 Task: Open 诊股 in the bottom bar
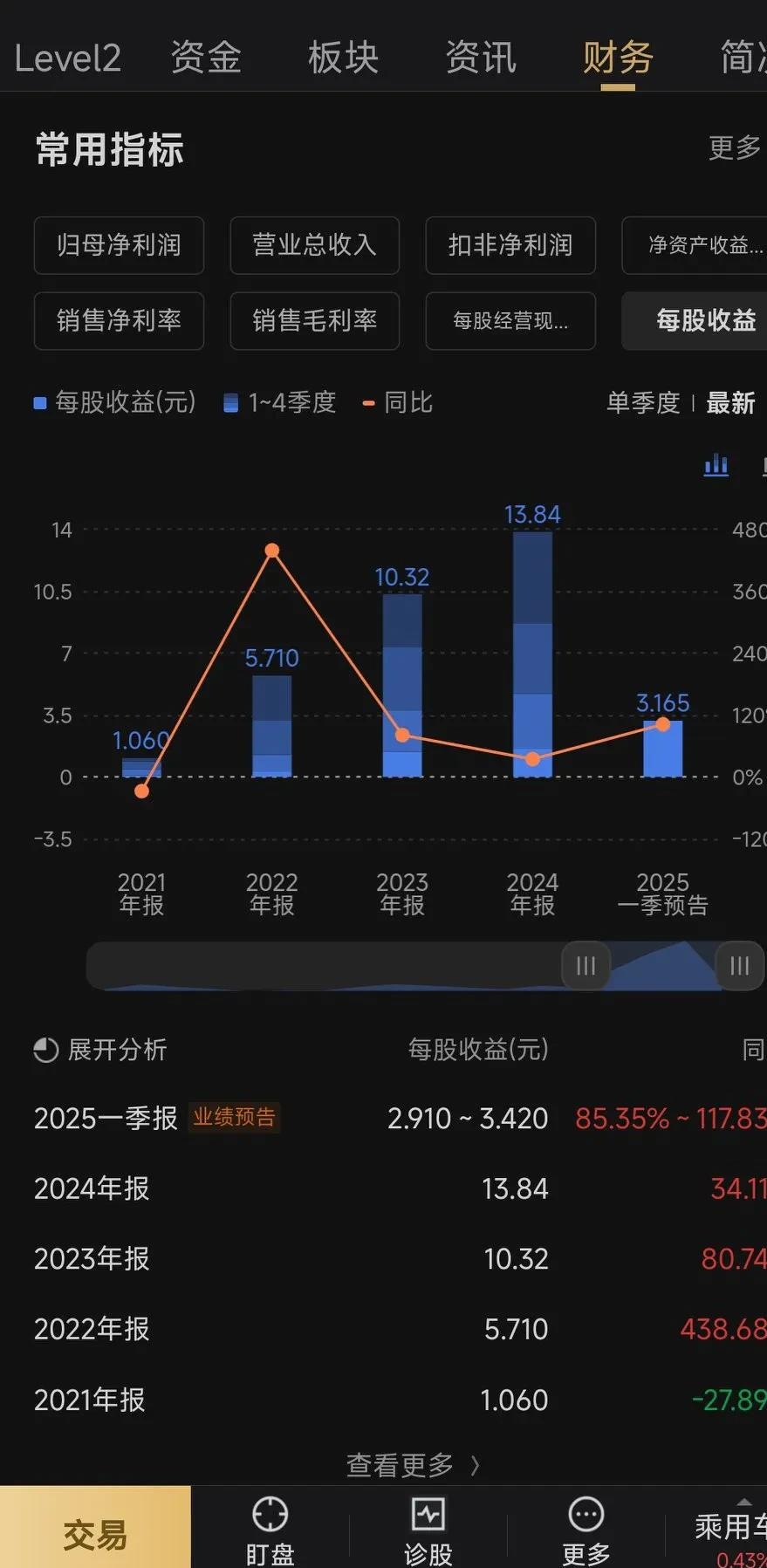[x=428, y=1530]
